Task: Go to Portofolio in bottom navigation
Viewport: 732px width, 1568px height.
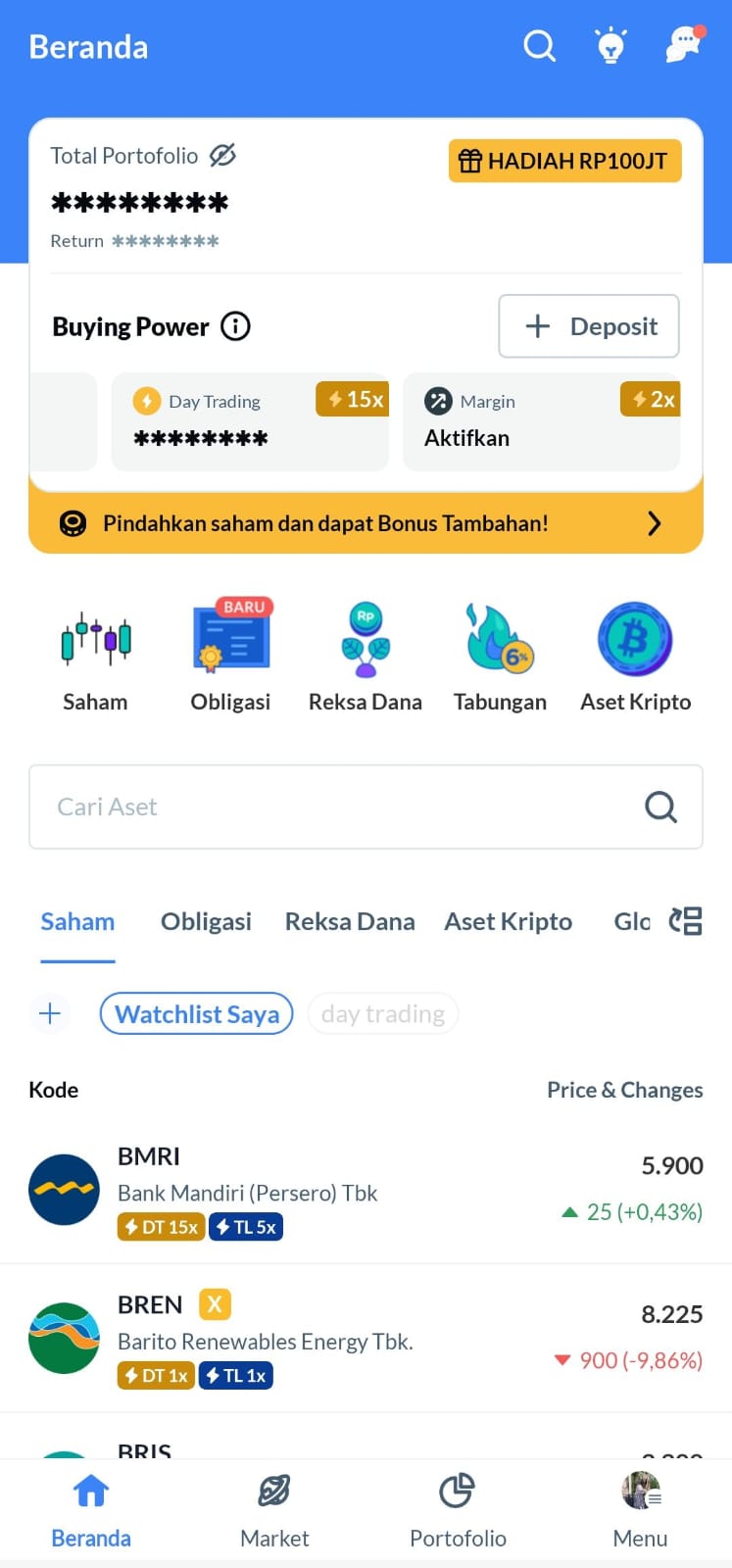Action: click(458, 1510)
